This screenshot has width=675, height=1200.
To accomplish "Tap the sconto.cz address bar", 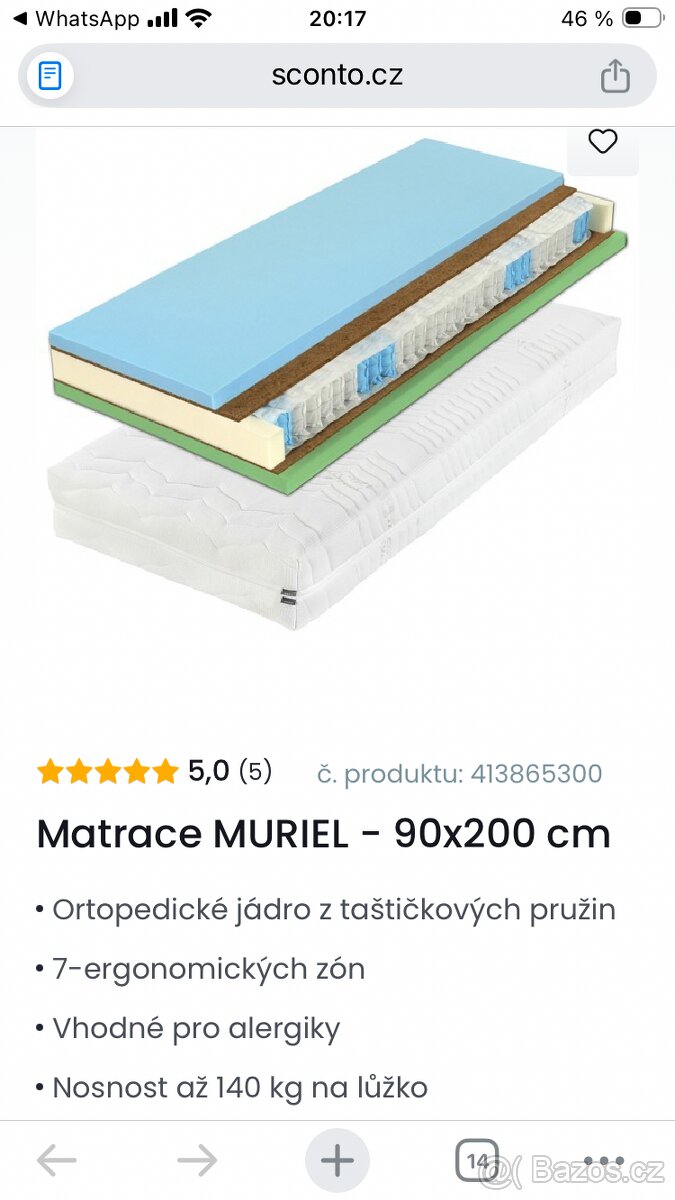I will click(x=337, y=75).
